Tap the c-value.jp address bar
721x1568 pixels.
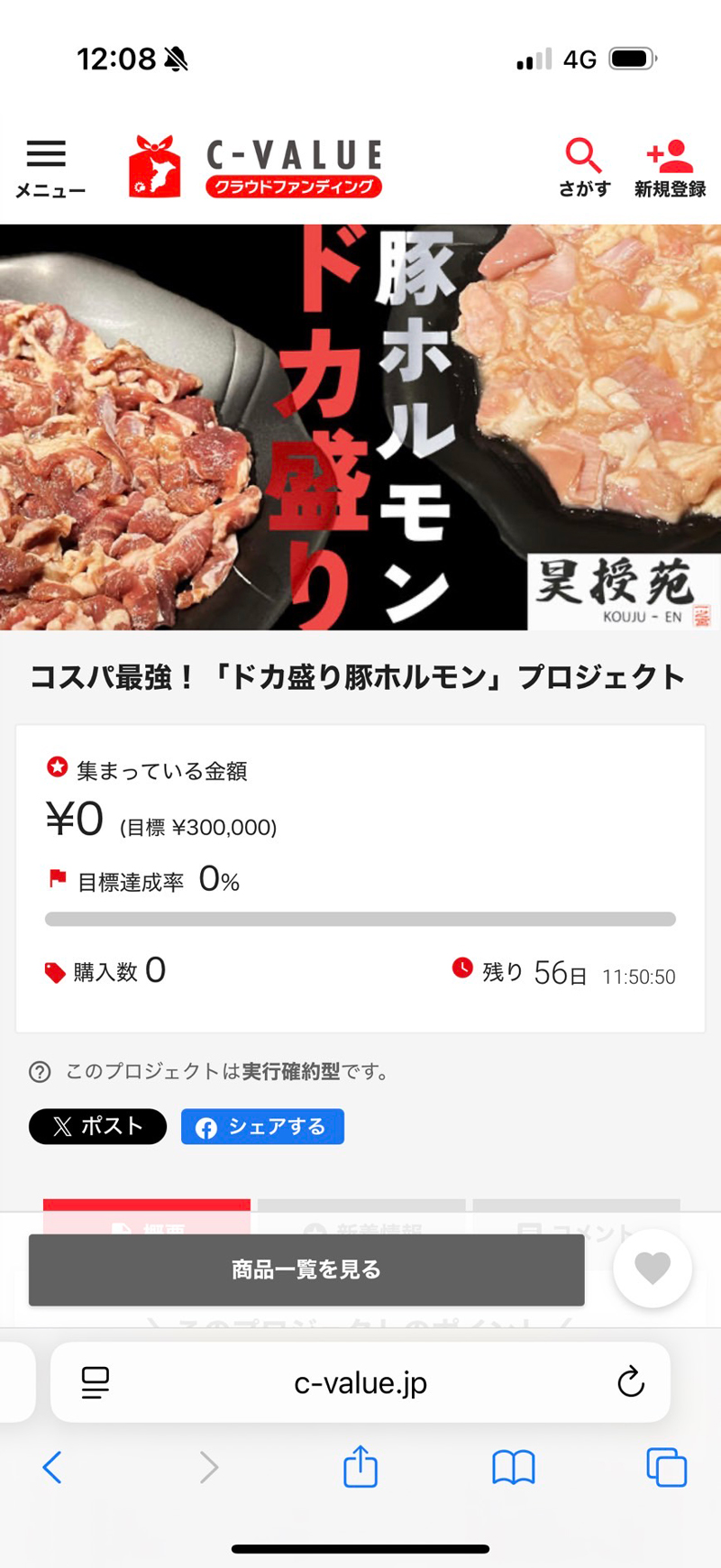(x=360, y=1382)
